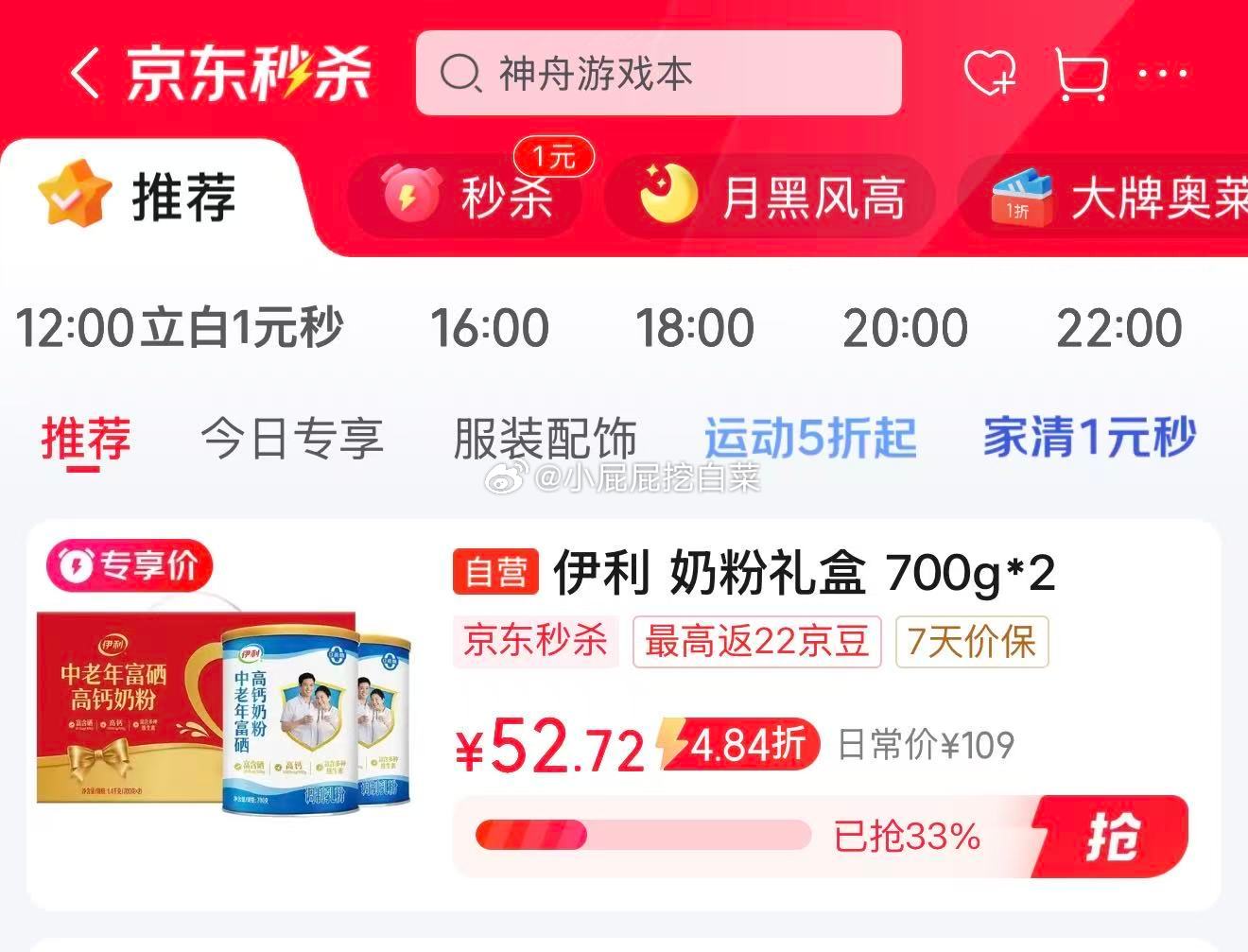
Task: Switch to the 今日专享 category
Action: pos(292,439)
